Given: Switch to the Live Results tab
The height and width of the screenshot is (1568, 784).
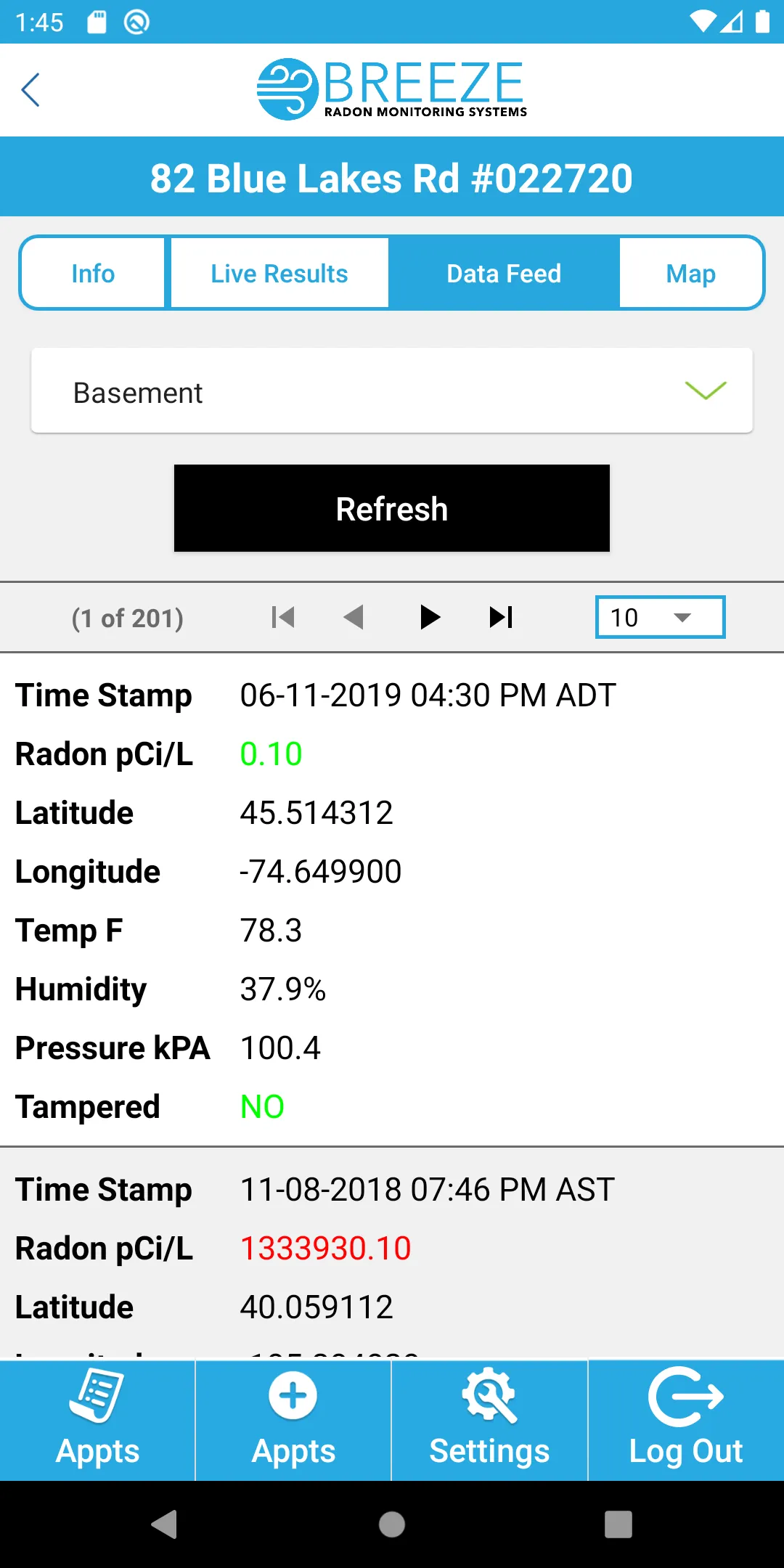Looking at the screenshot, I should coord(279,273).
